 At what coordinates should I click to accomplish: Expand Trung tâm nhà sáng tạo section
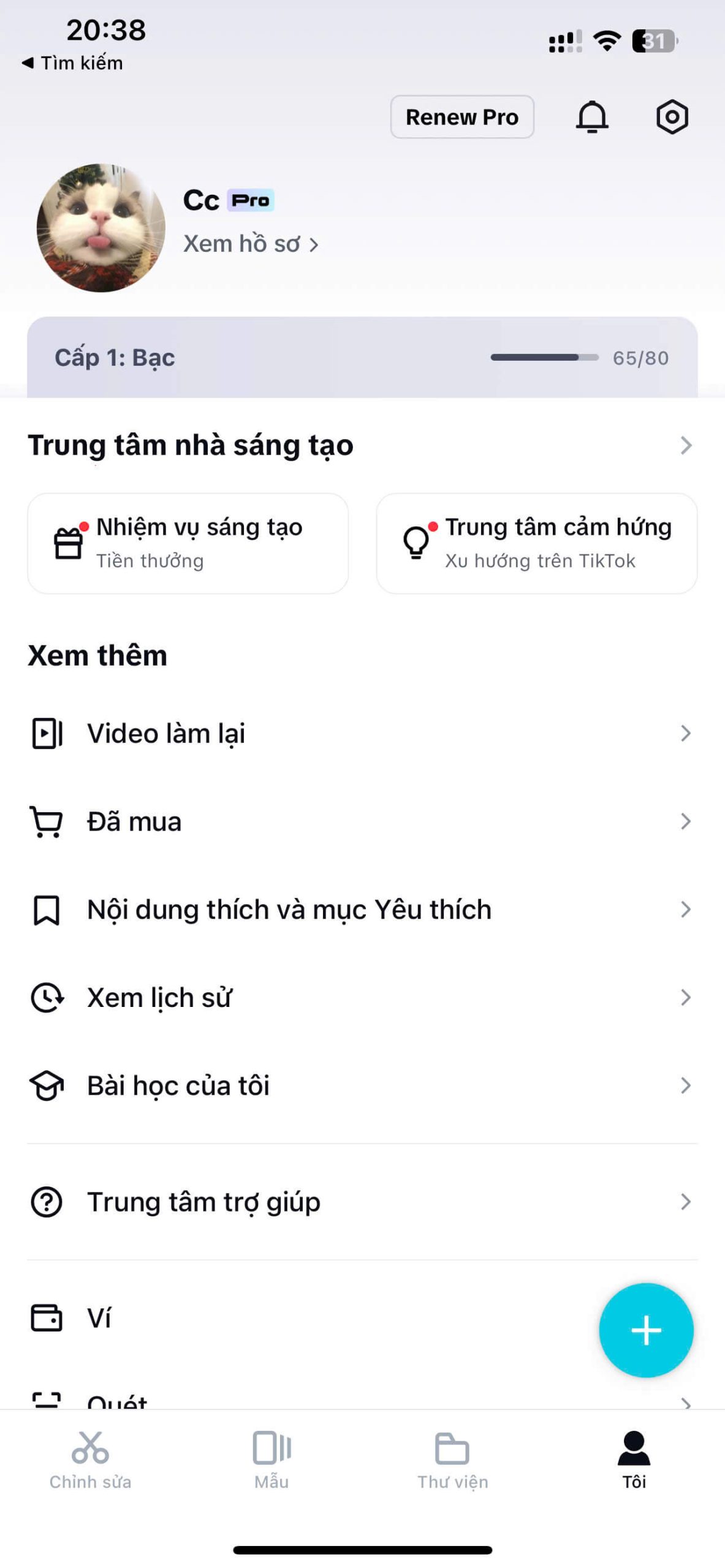tap(685, 445)
